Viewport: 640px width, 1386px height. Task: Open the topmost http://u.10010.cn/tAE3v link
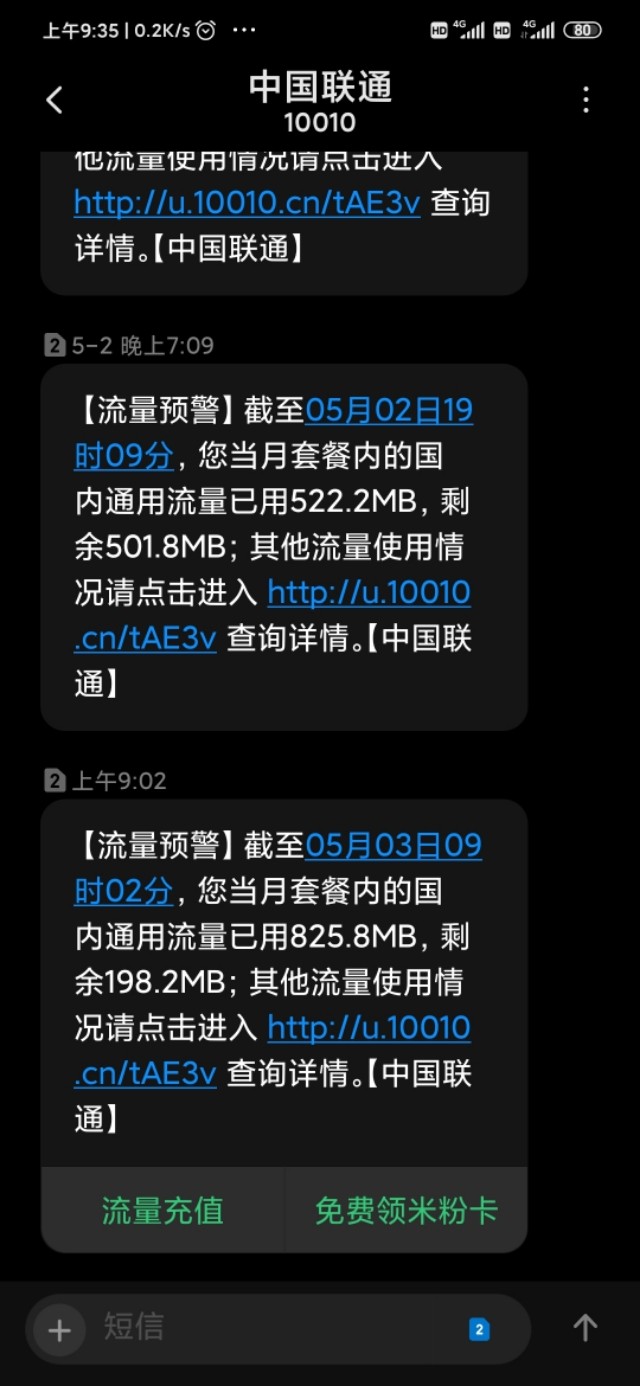coord(246,203)
